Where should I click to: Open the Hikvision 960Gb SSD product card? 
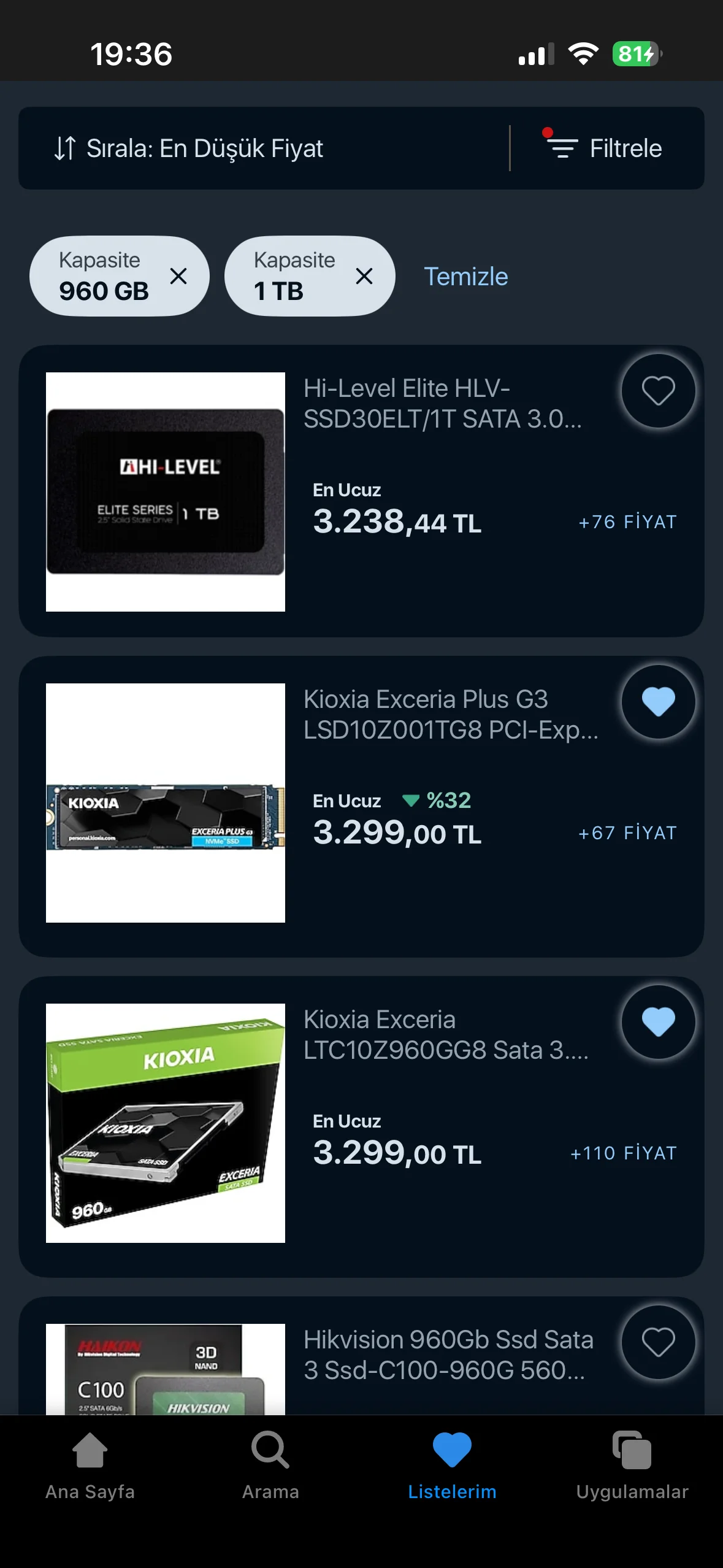point(448,1356)
